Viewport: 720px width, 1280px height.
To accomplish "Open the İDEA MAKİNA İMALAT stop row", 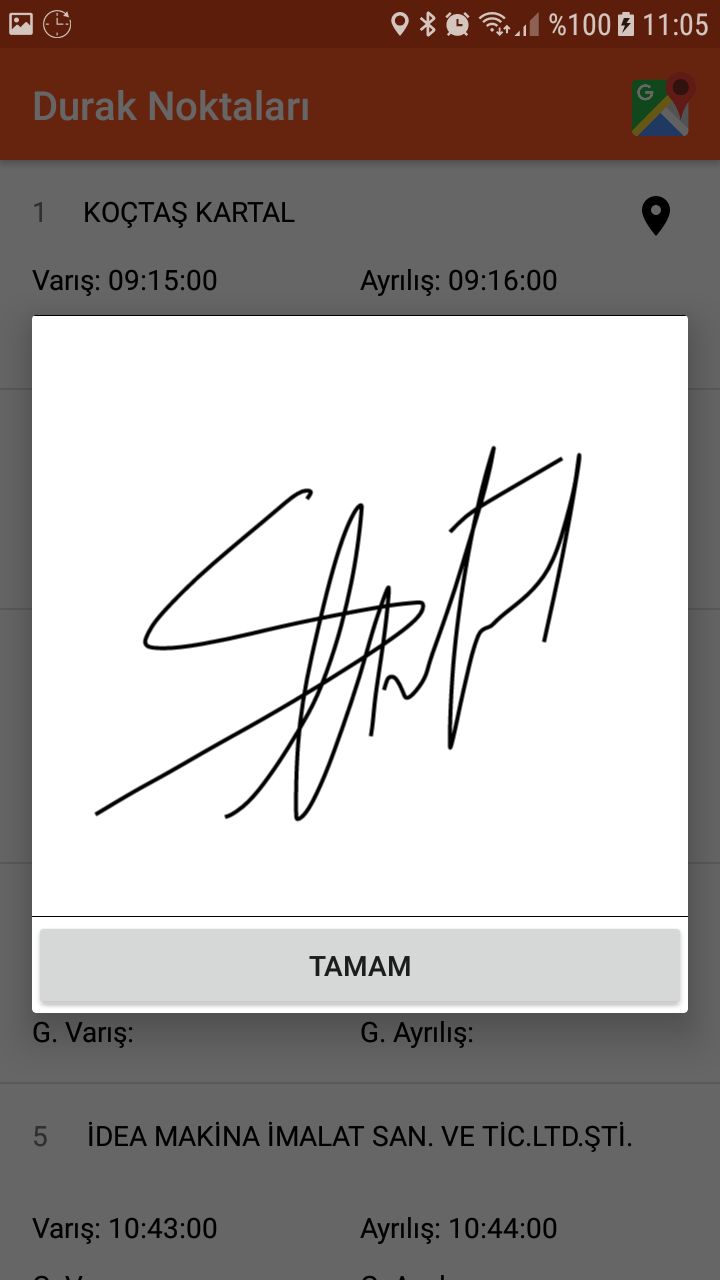I will coord(360,1137).
